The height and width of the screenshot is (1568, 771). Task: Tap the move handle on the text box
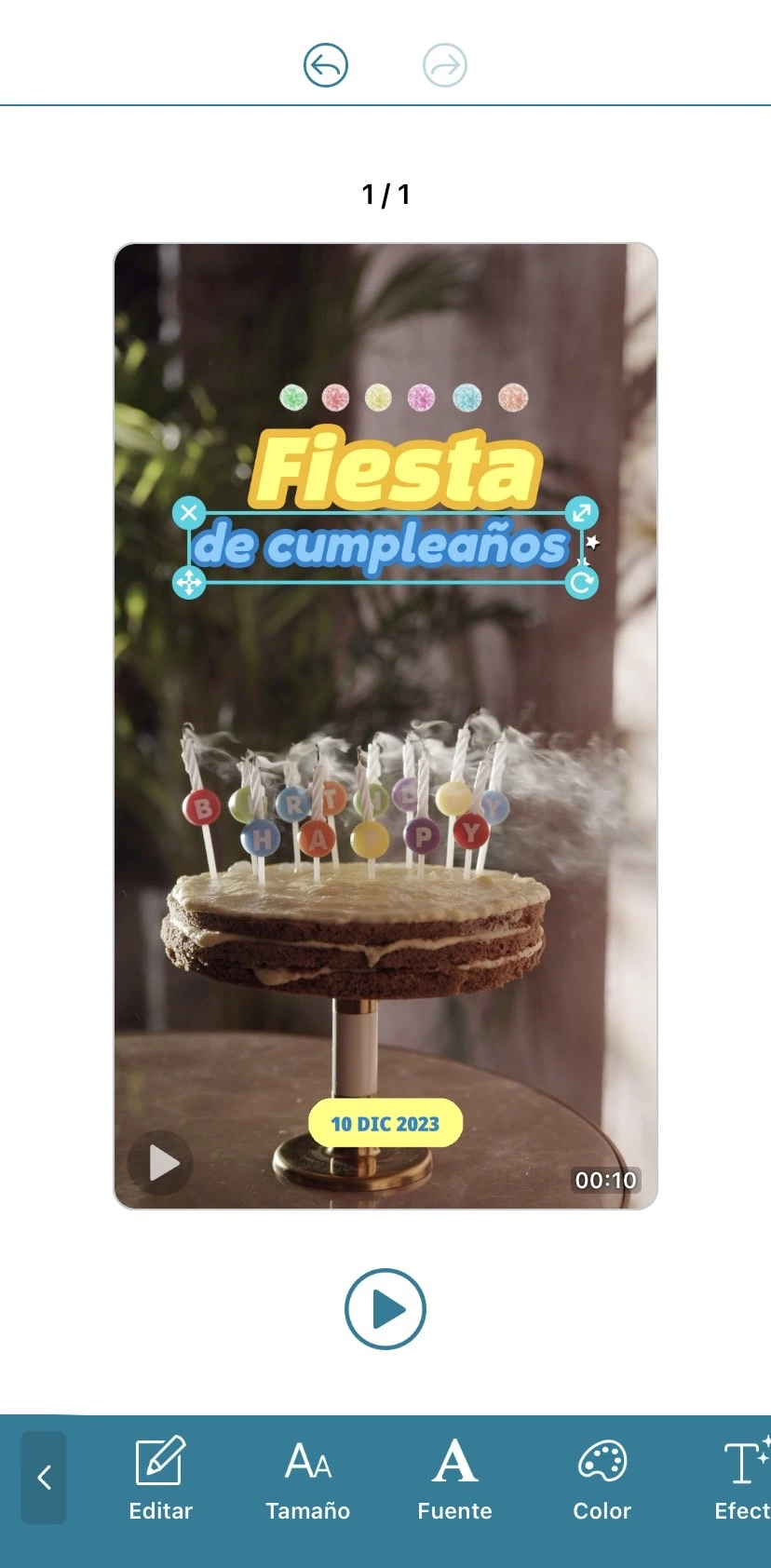[189, 583]
